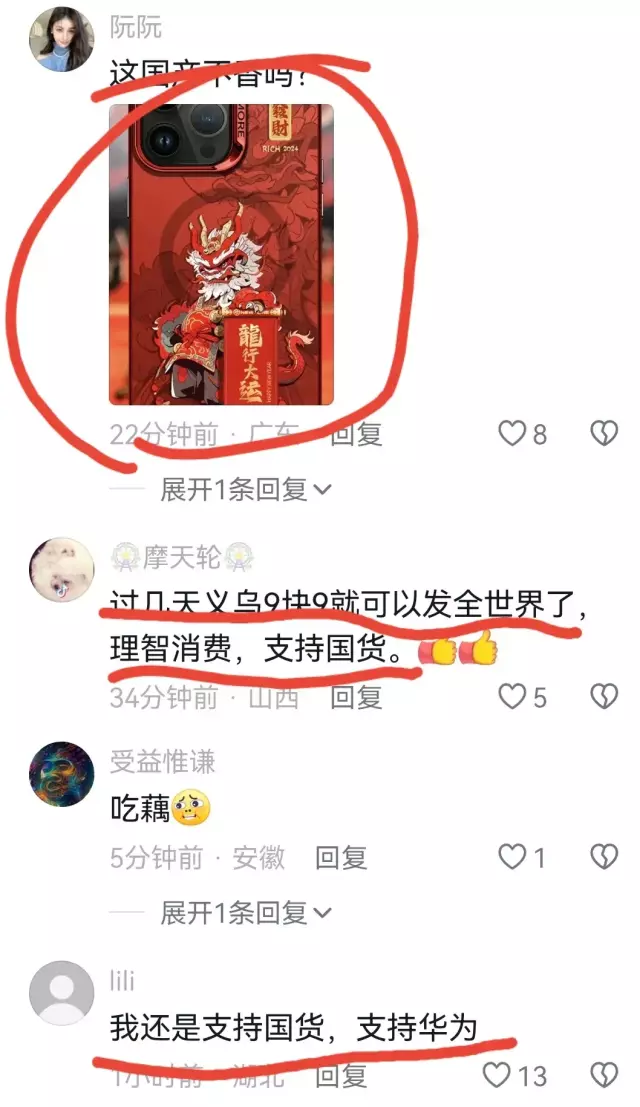The image size is (640, 1107).
Task: Dislike lili's comment
Action: (x=604, y=1076)
